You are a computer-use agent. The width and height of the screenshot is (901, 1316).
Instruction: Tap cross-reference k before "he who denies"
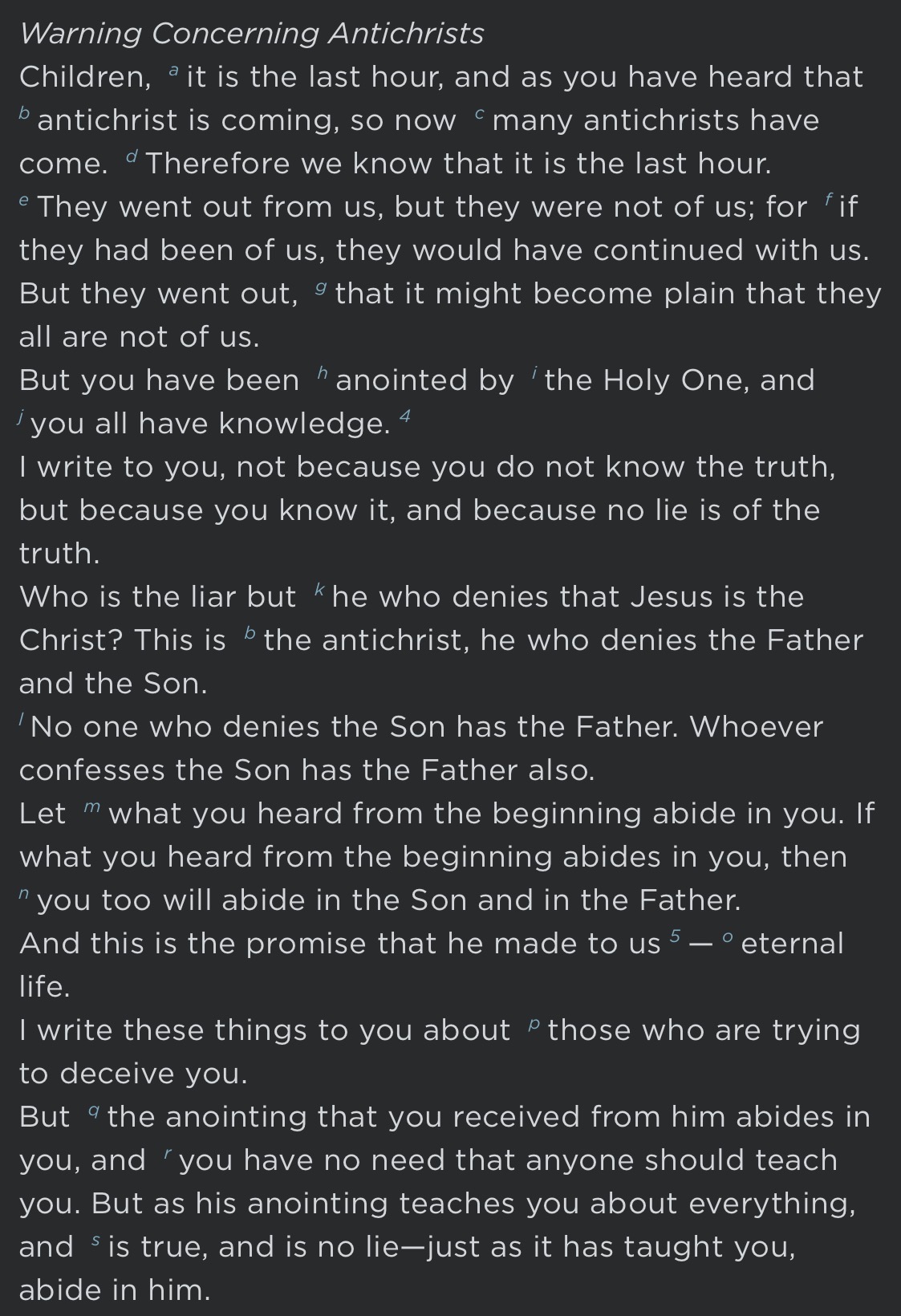319,589
